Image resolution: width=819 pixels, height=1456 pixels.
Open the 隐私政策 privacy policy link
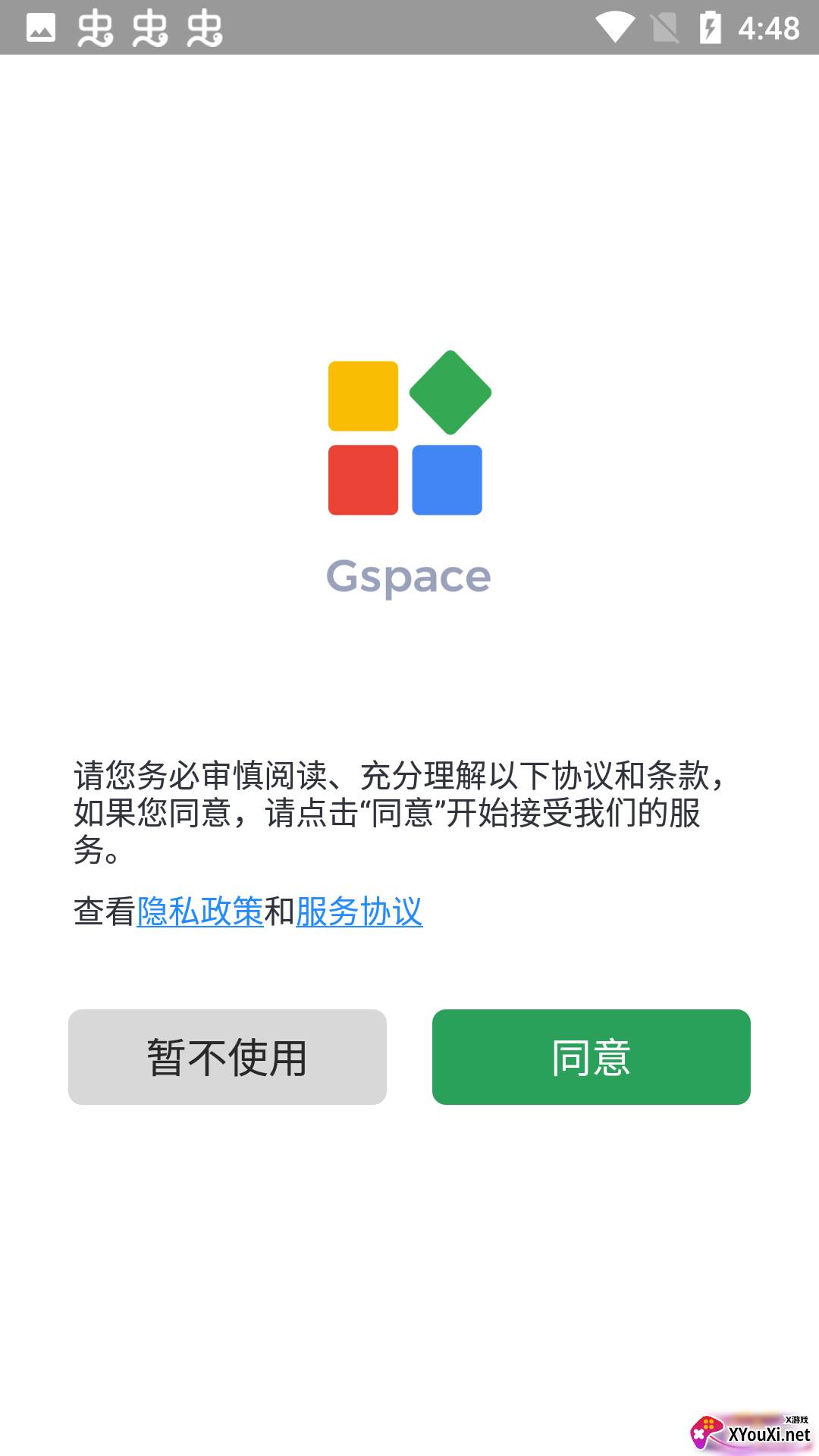[x=199, y=911]
